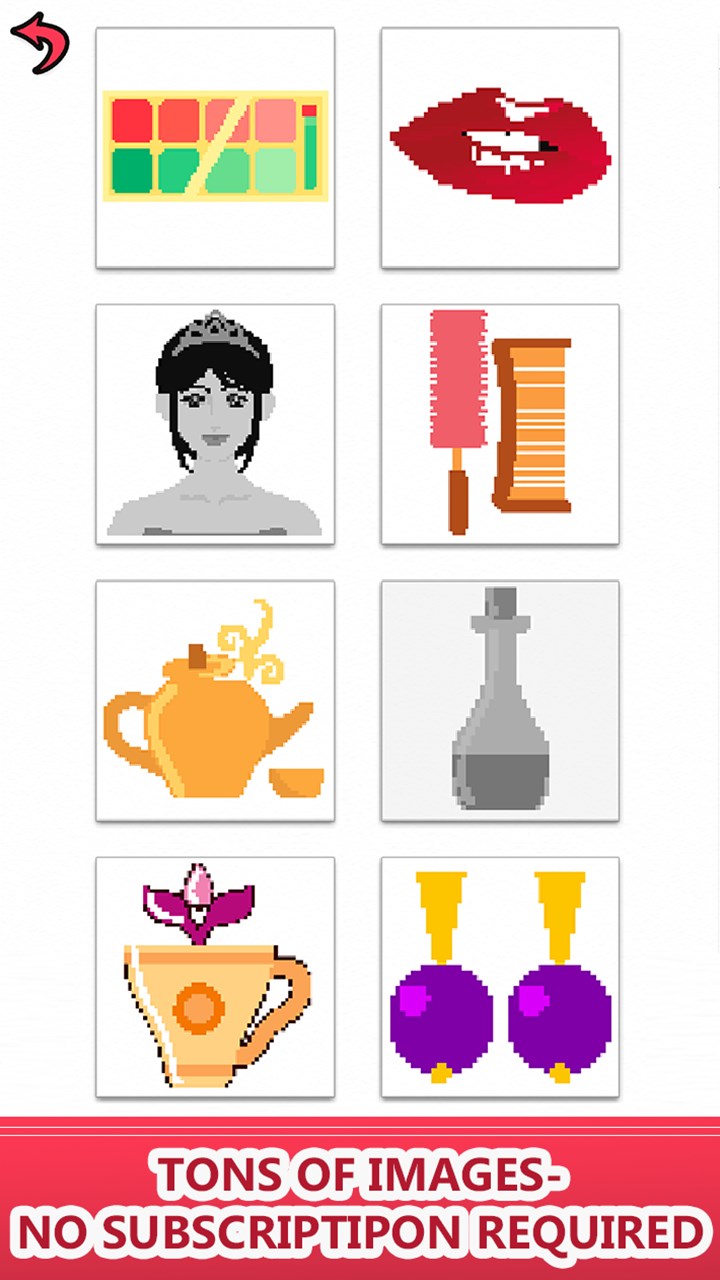Open the woman with tiara picture

coord(215,424)
